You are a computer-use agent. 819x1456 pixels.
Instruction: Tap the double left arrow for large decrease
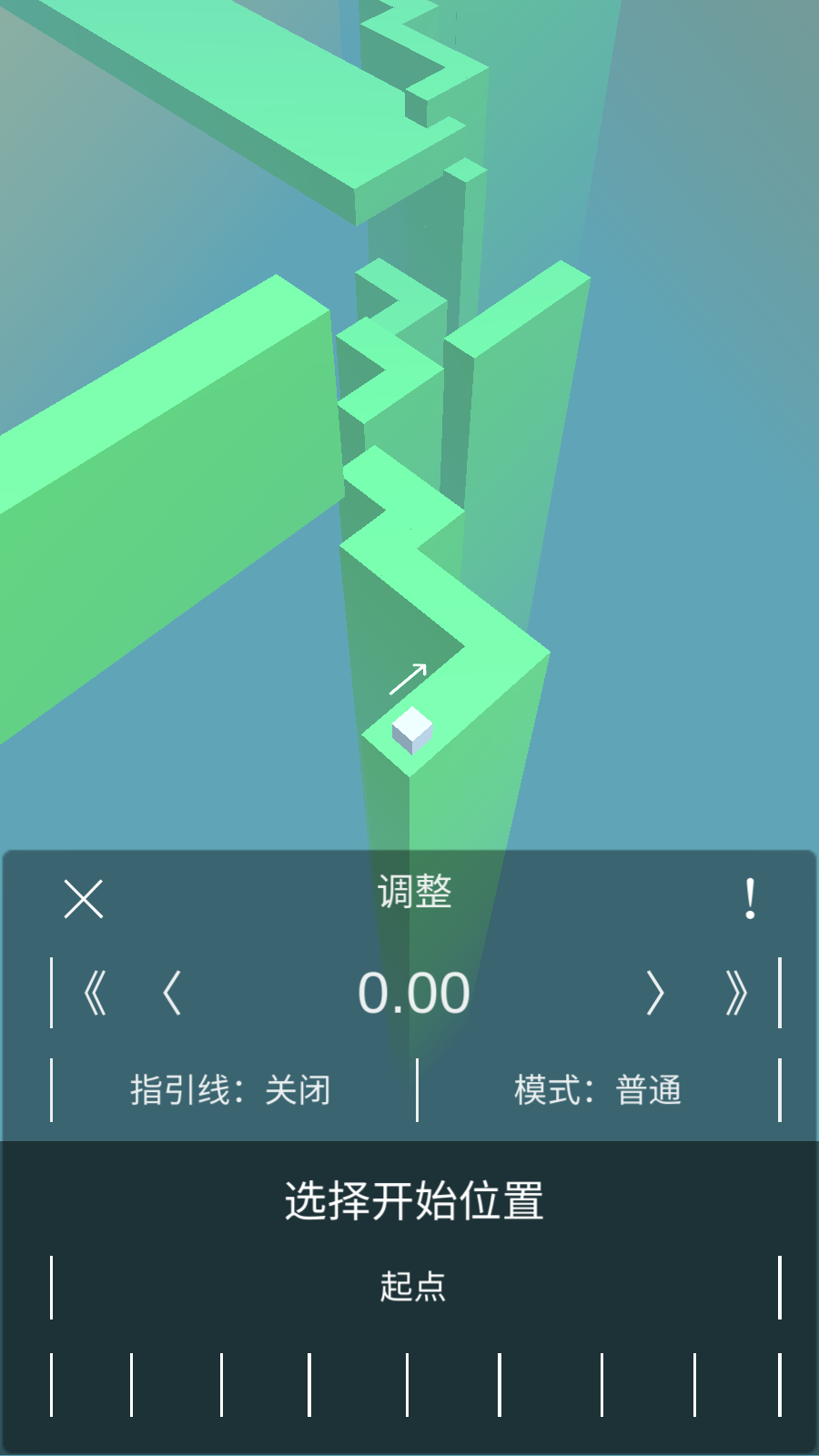tap(96, 993)
